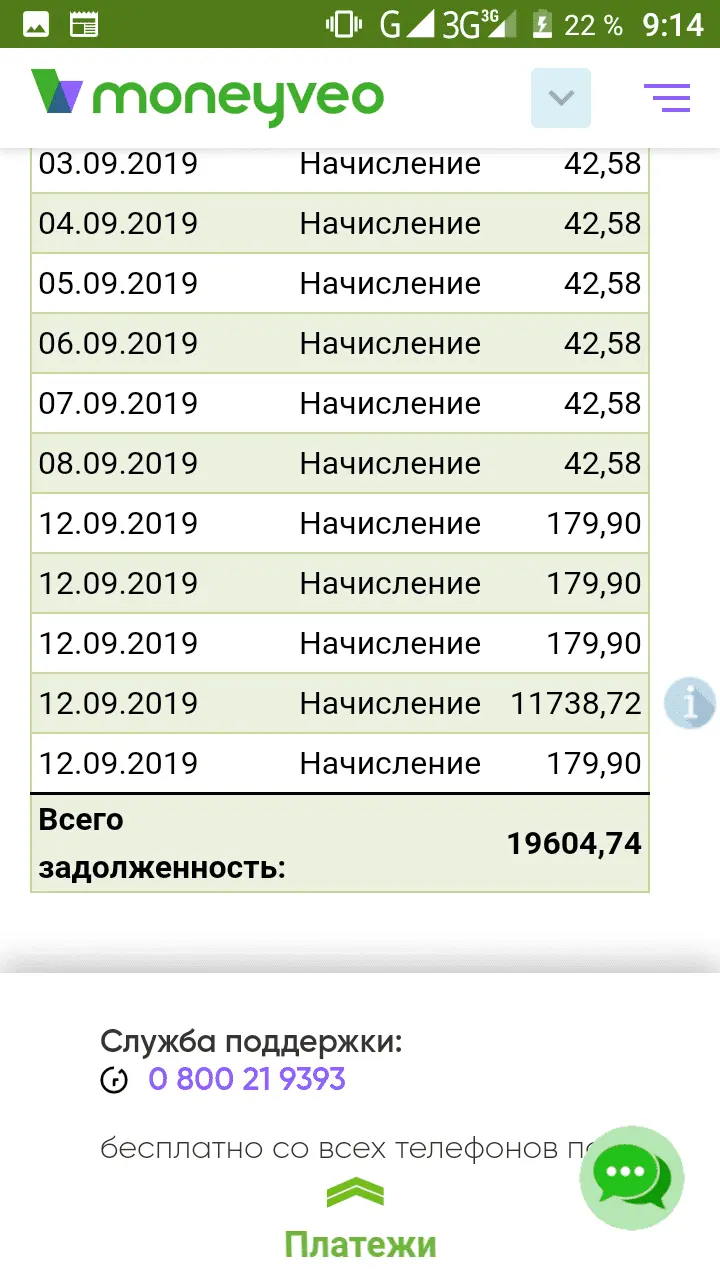Tap the info icon beside 11738,72
The image size is (720, 1280).
pos(690,703)
